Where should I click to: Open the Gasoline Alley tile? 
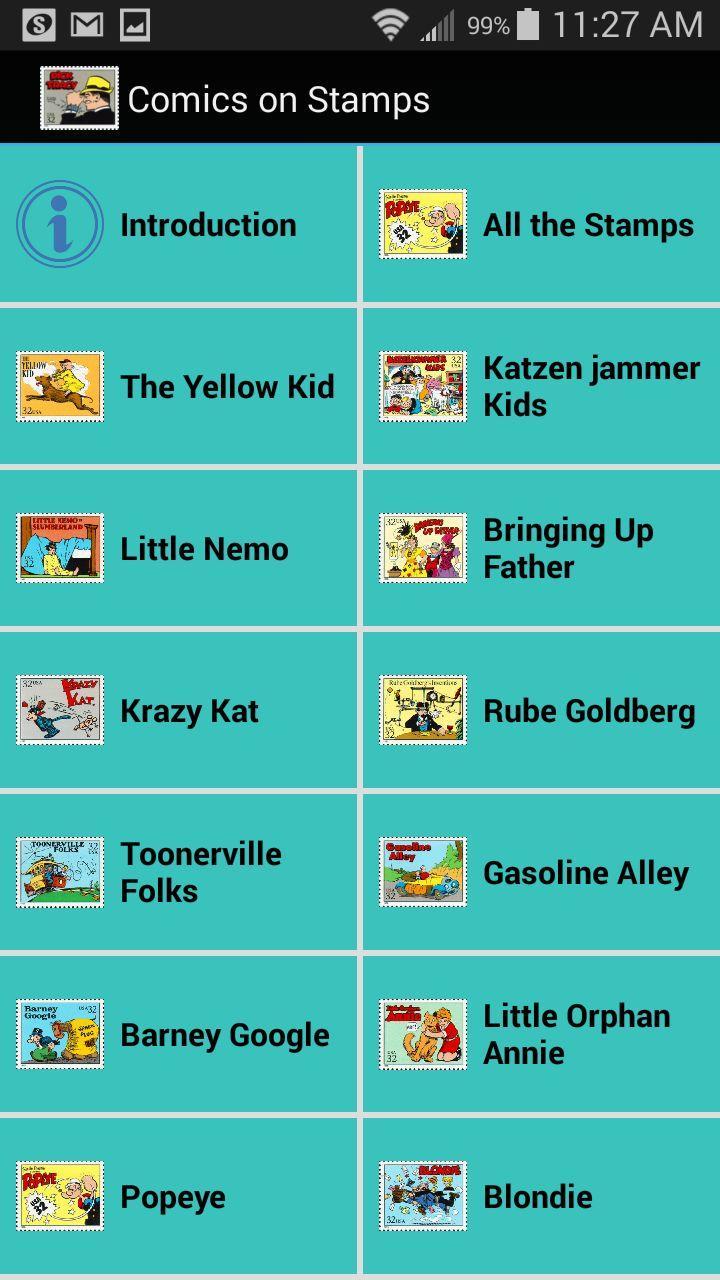[x=541, y=873]
